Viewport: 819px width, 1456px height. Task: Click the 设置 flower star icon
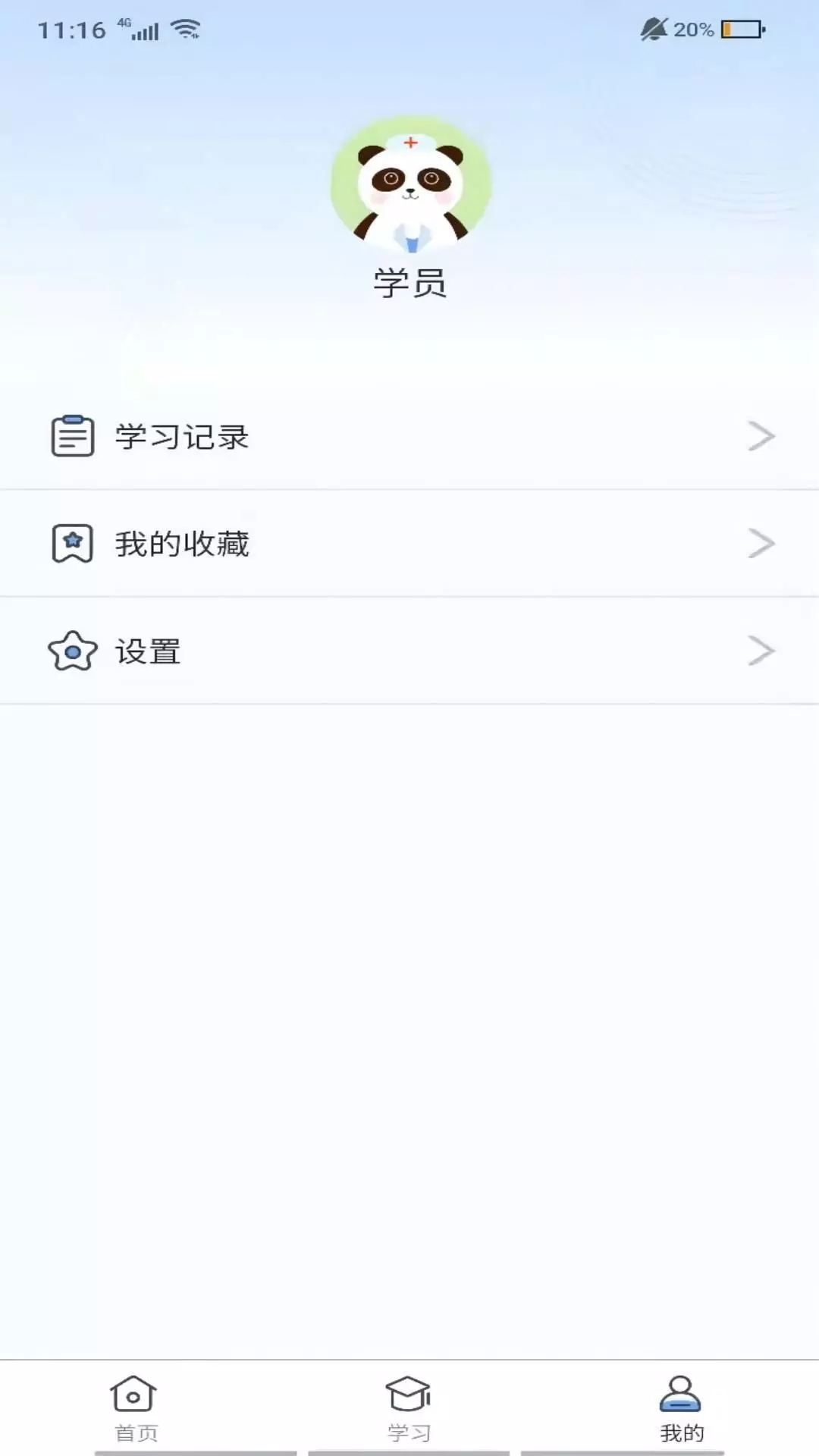(72, 650)
